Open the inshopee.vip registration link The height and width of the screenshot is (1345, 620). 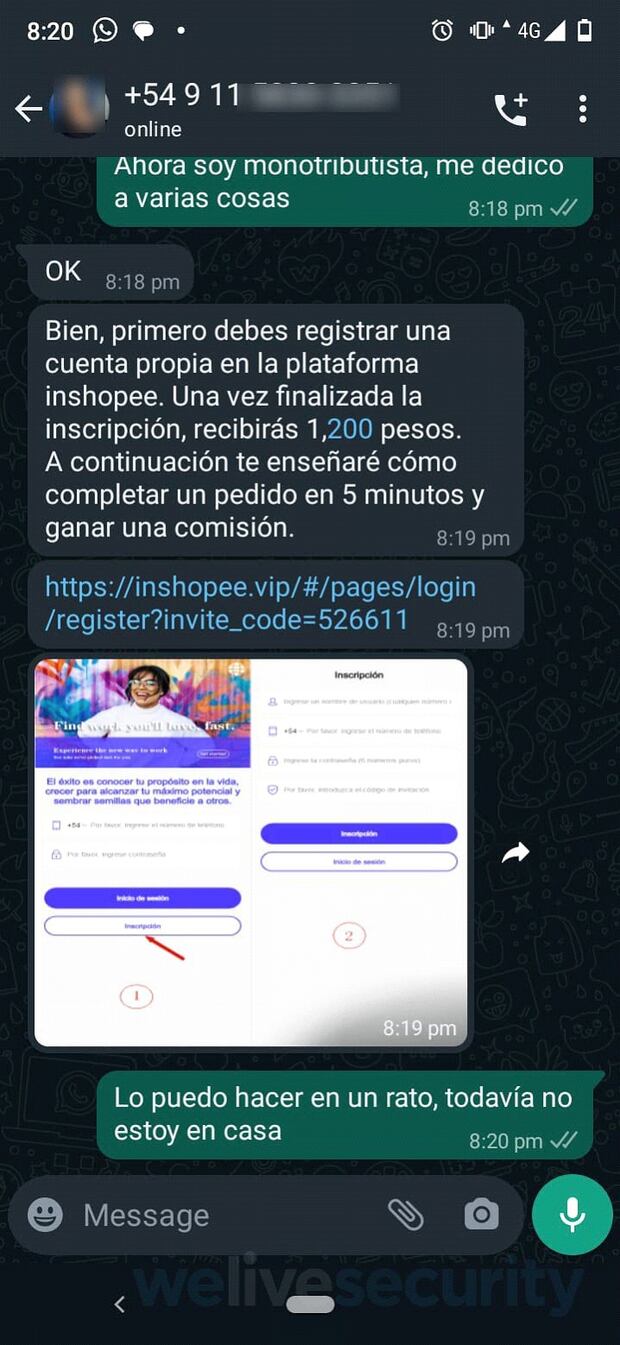[x=260, y=603]
